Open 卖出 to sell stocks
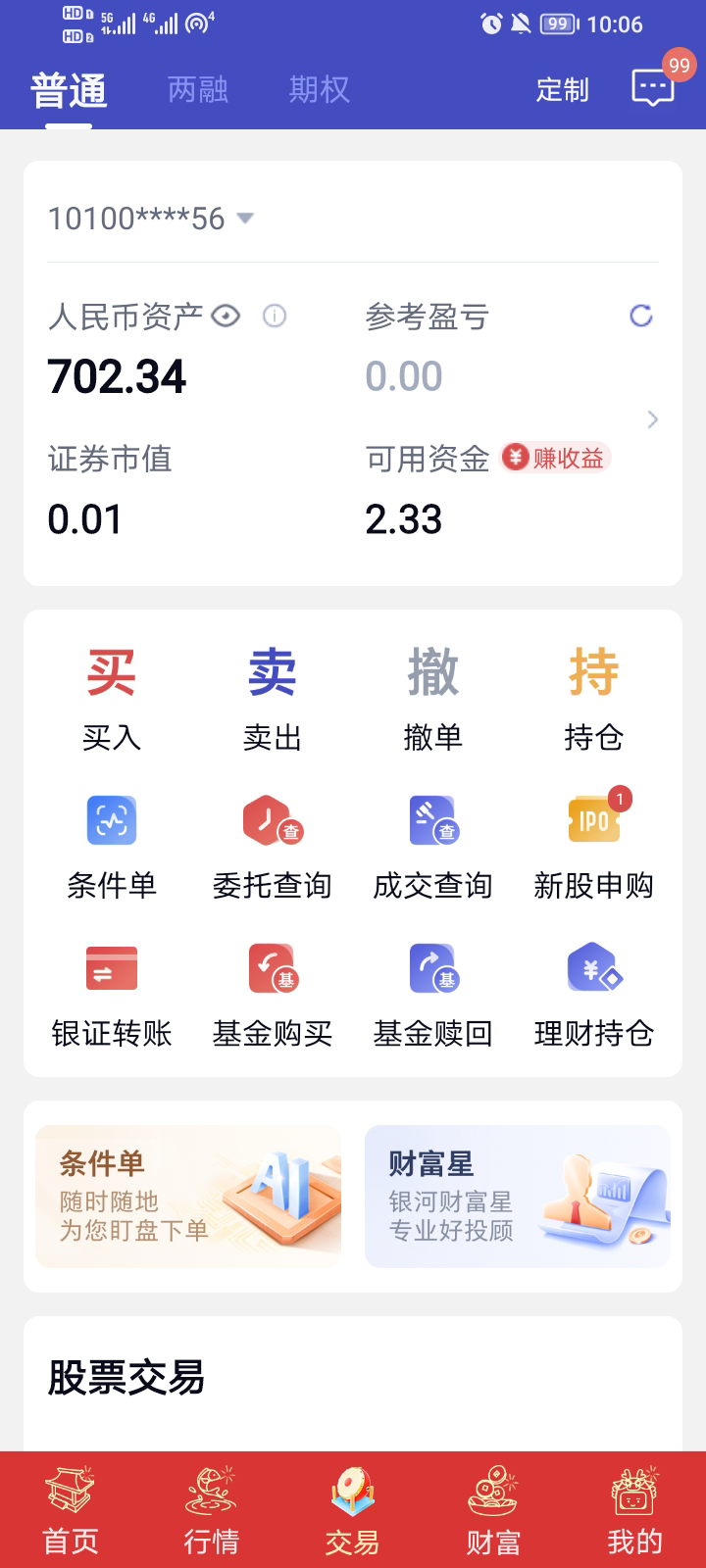The height and width of the screenshot is (1568, 706). [272, 697]
